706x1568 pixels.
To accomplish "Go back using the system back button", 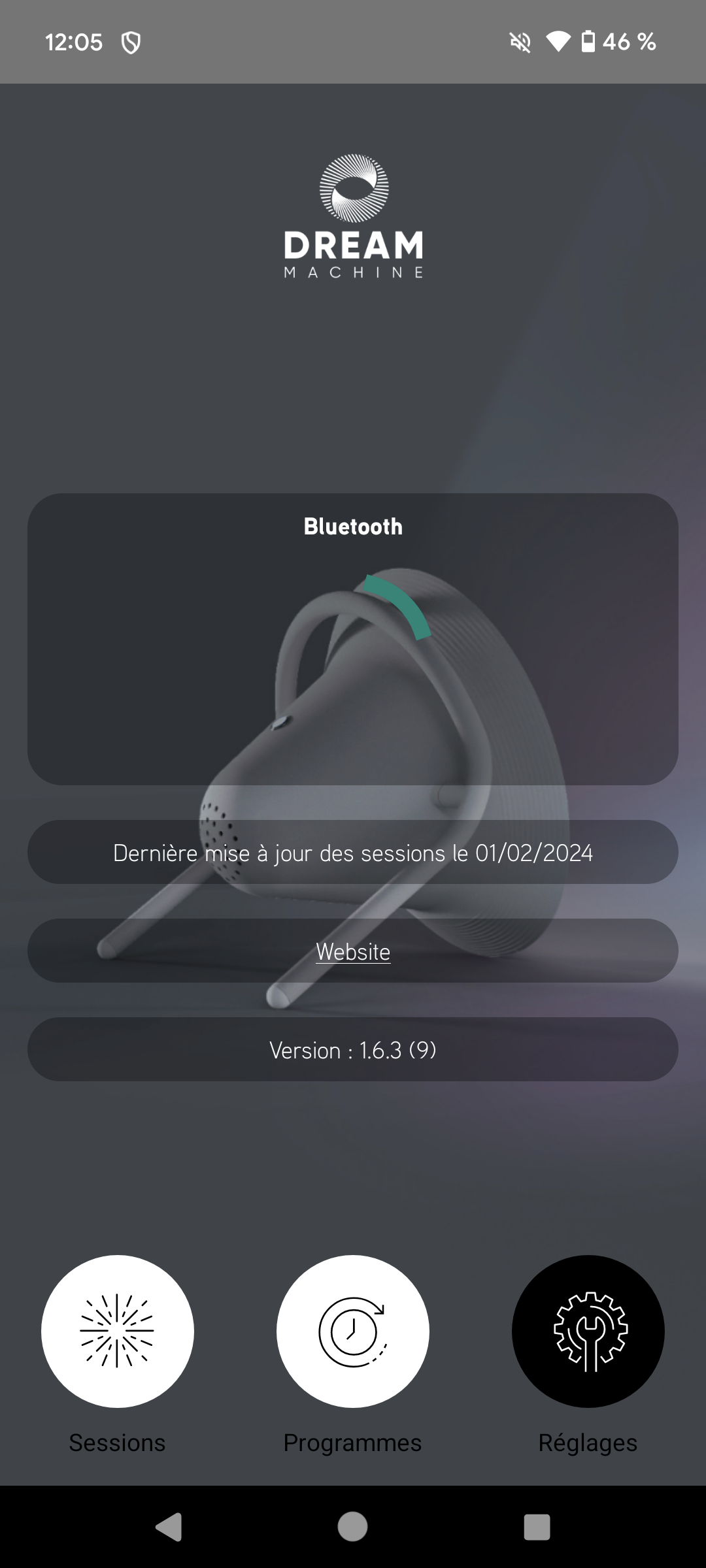I will tap(169, 1527).
